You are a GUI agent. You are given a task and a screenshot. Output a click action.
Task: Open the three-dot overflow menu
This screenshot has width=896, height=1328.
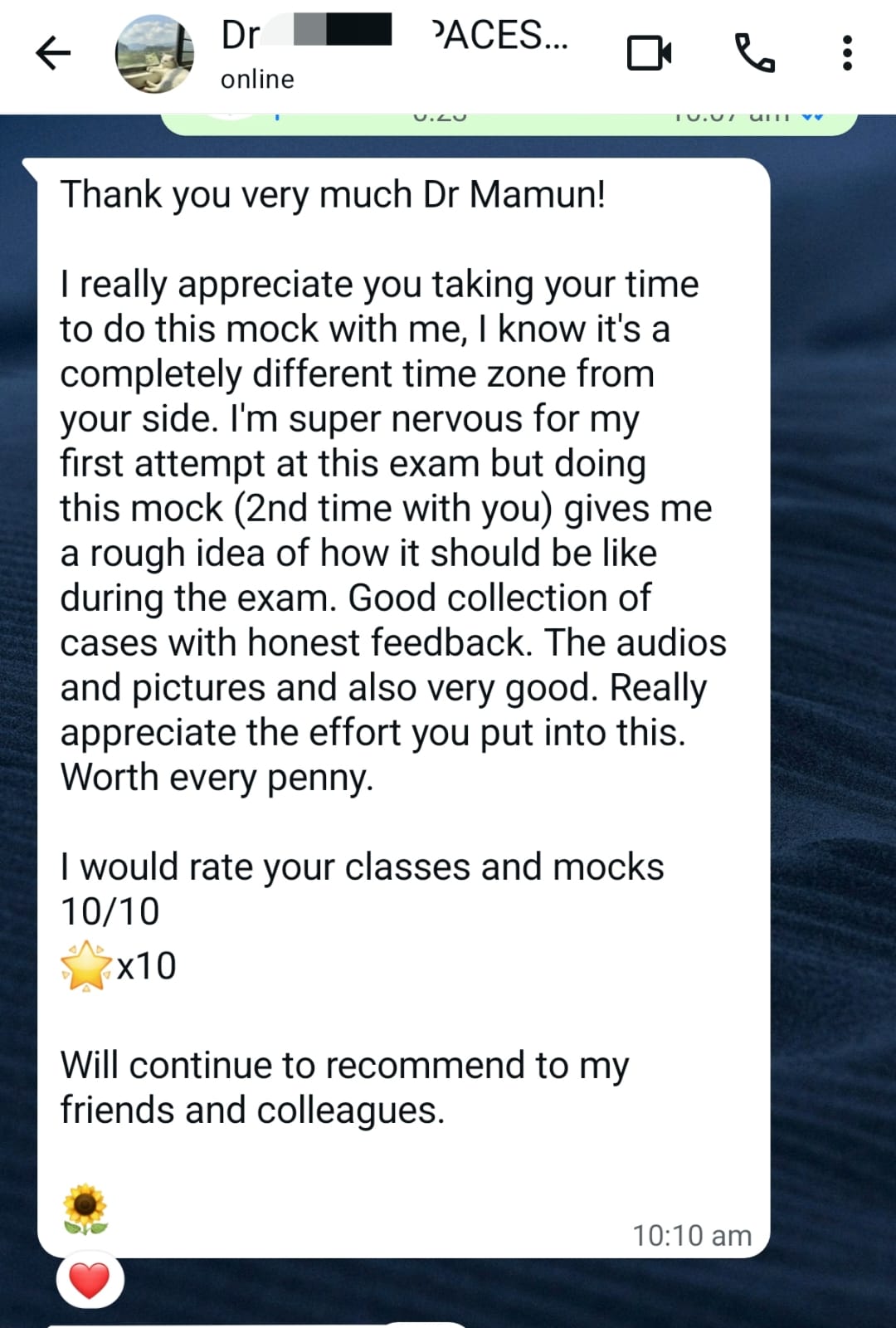coord(846,54)
